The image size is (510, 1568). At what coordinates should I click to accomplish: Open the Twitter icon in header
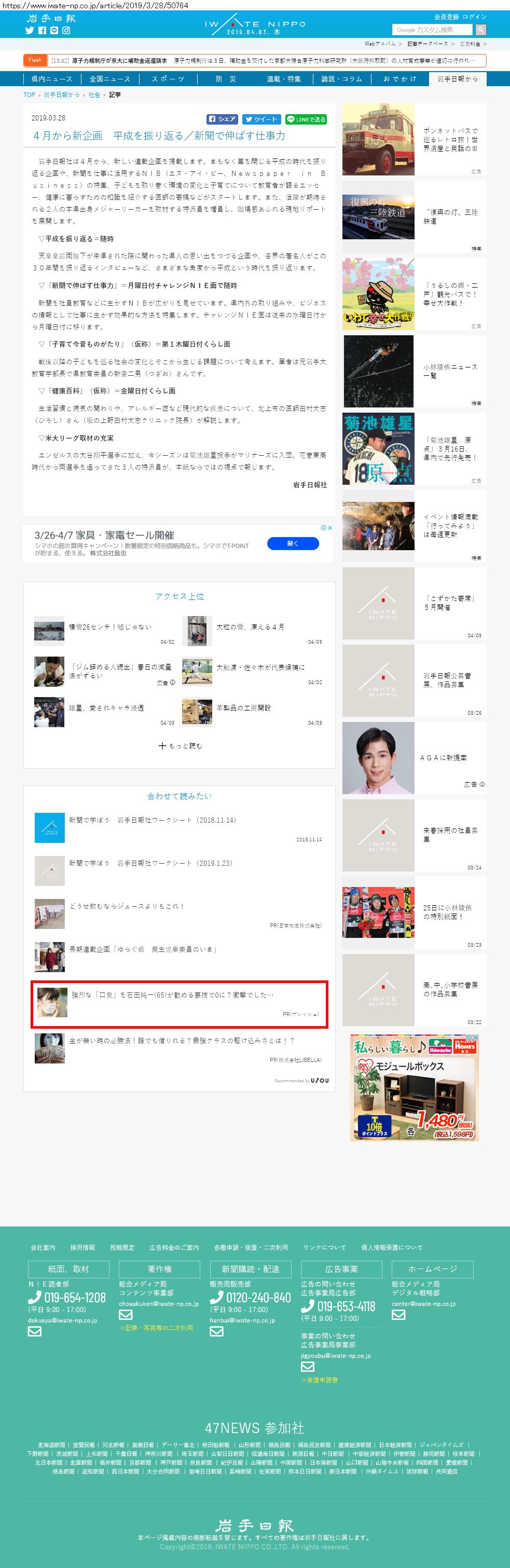tap(29, 31)
